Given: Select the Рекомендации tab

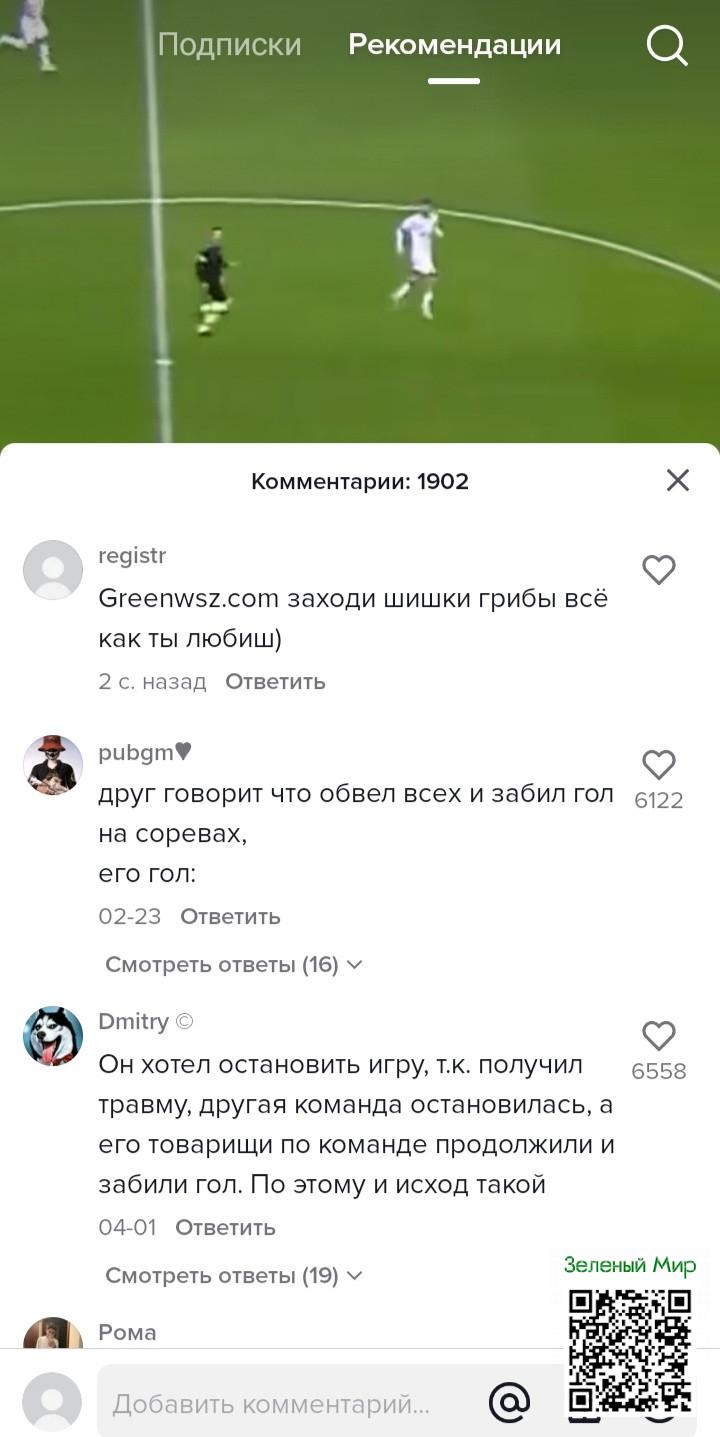Looking at the screenshot, I should tap(454, 45).
